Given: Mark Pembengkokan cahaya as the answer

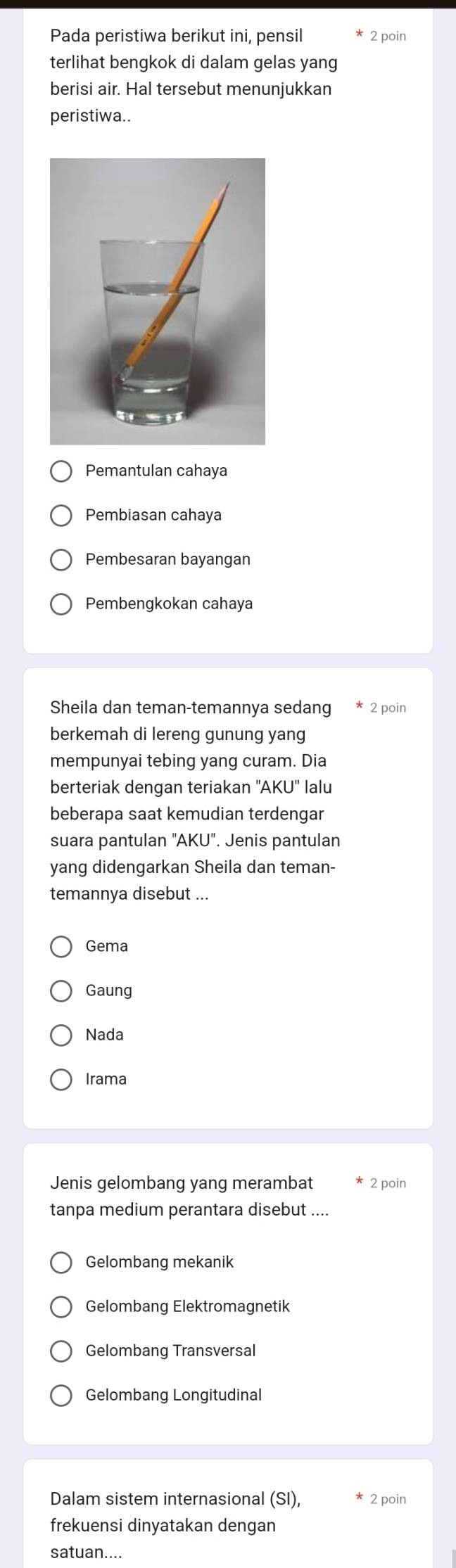Looking at the screenshot, I should click(61, 604).
